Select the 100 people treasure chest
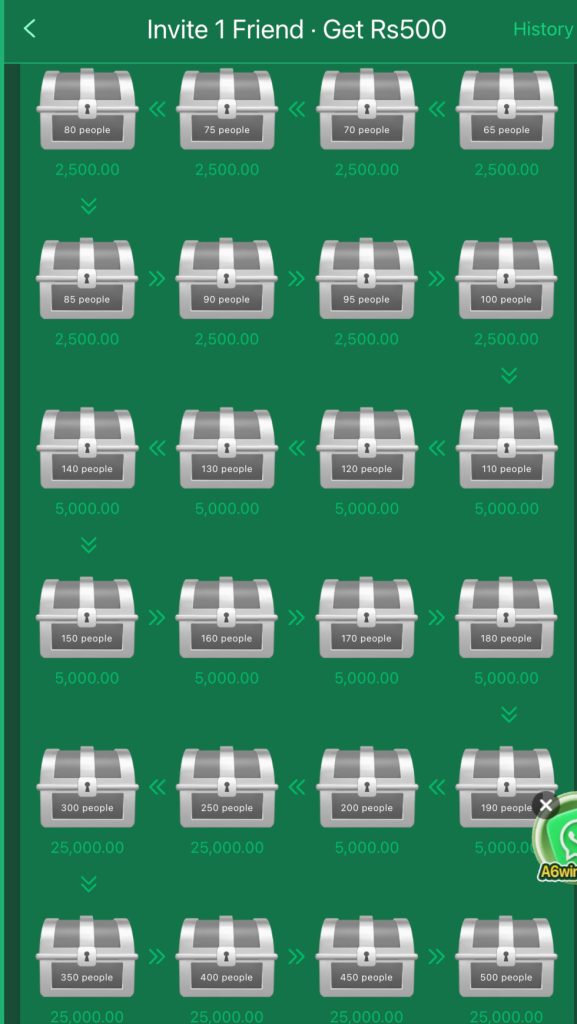Screen dimensions: 577x1024 [x=507, y=279]
